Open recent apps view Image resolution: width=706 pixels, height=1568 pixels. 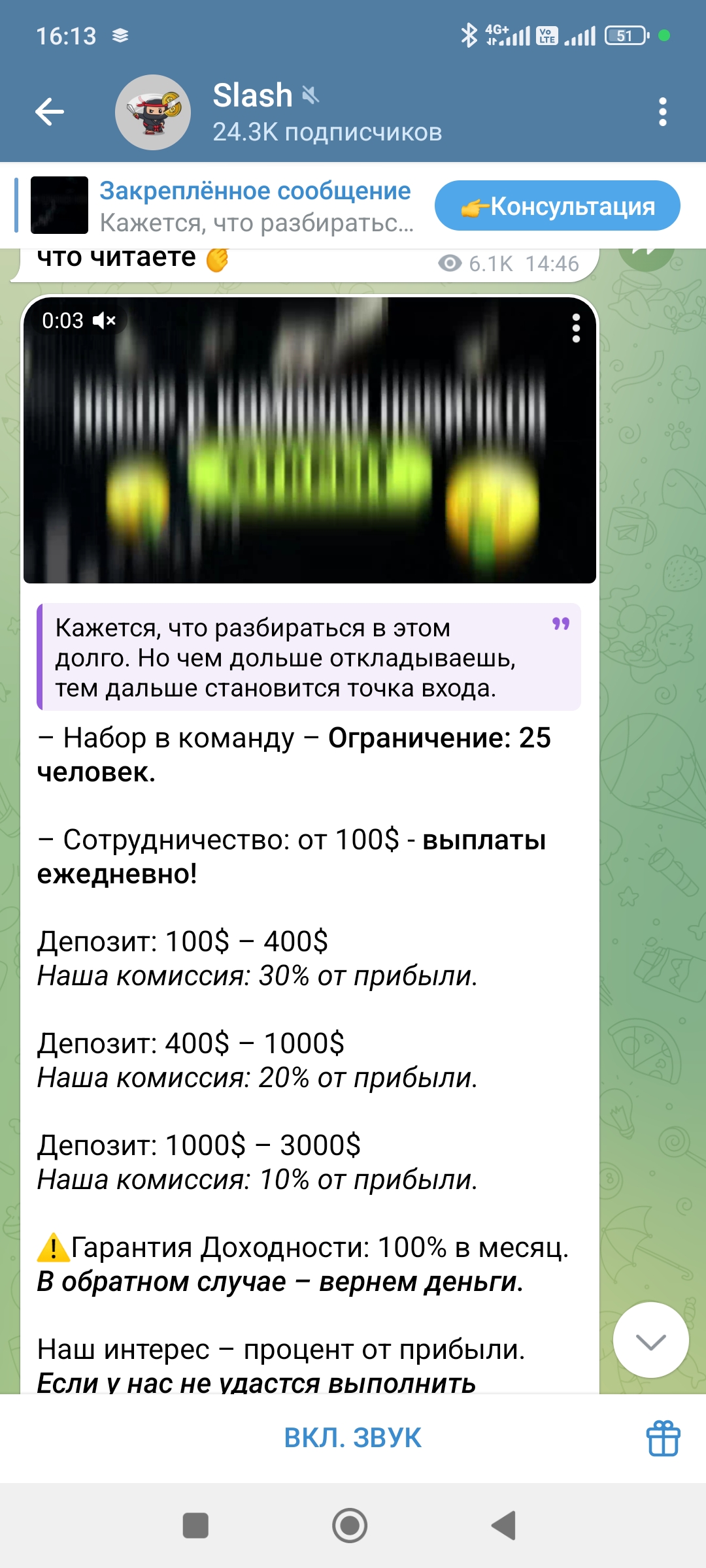(x=195, y=1526)
